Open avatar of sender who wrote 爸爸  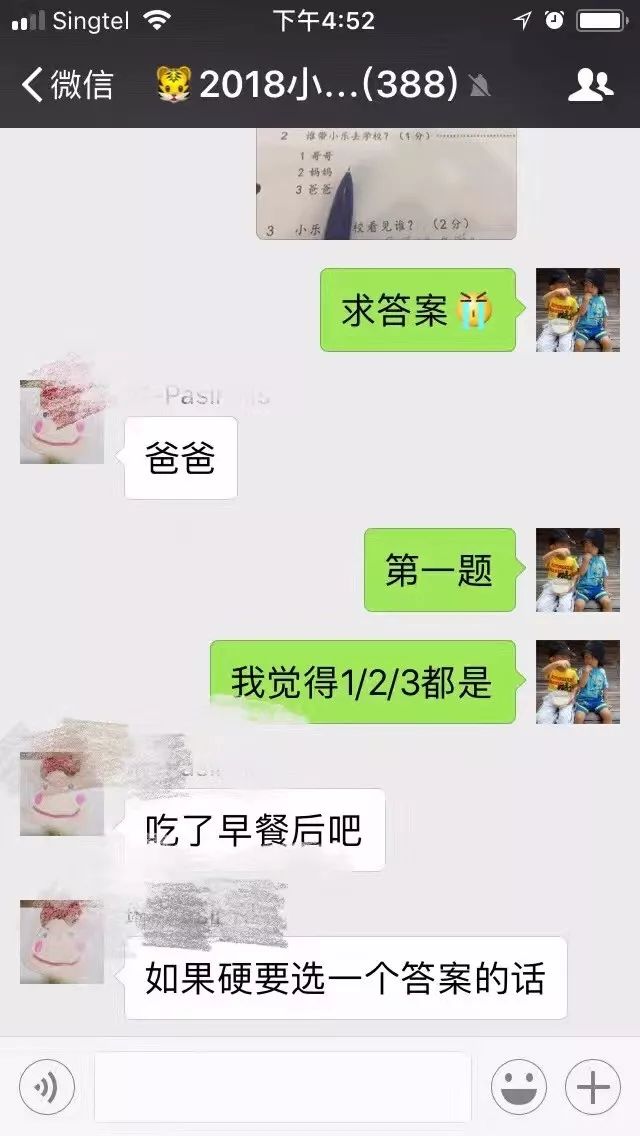point(62,421)
